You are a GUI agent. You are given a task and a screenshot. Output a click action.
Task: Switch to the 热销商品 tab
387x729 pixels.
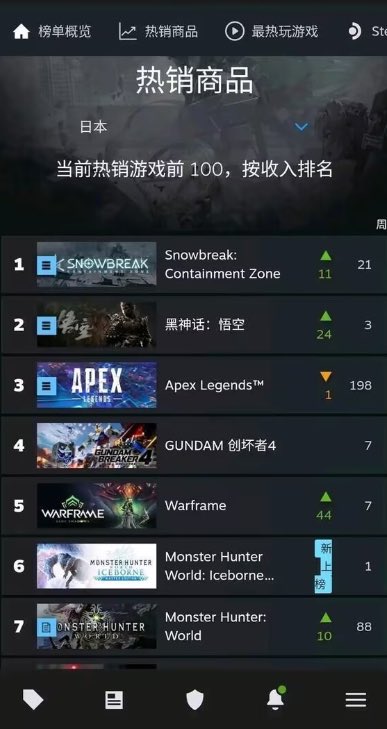[158, 32]
